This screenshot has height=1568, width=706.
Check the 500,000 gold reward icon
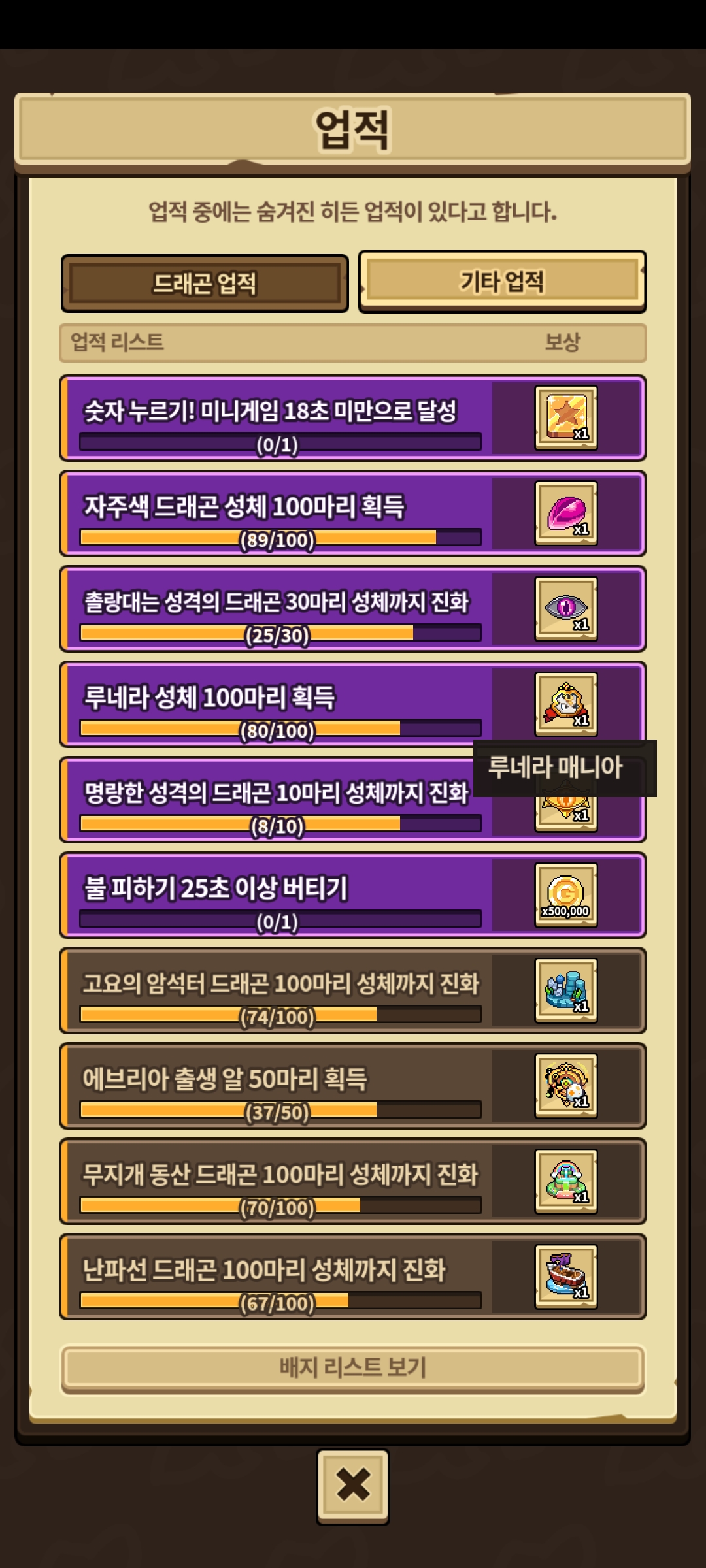pos(565,894)
